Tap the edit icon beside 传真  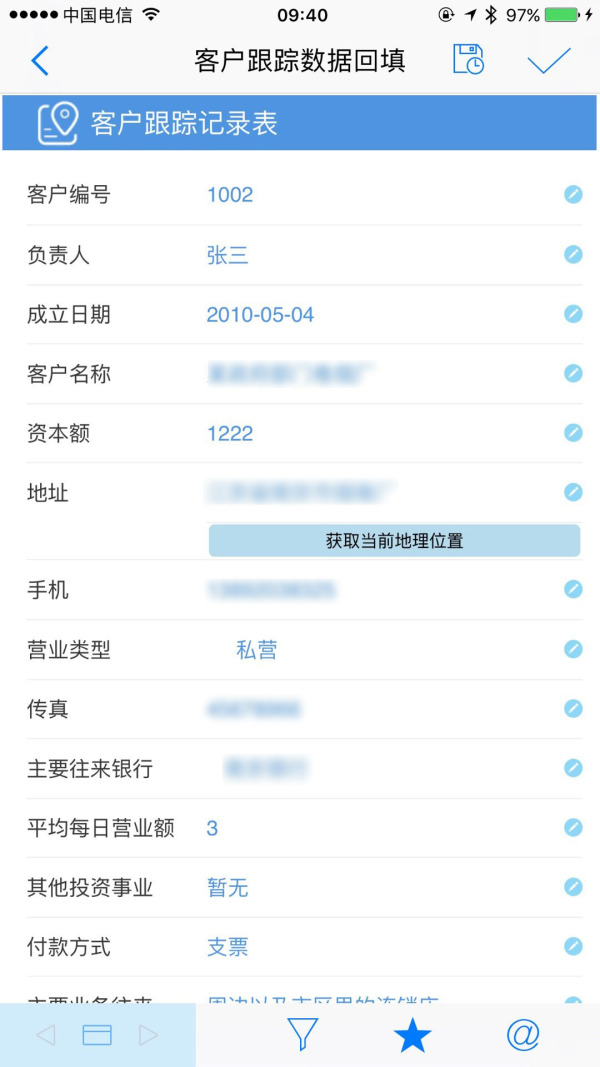click(573, 708)
